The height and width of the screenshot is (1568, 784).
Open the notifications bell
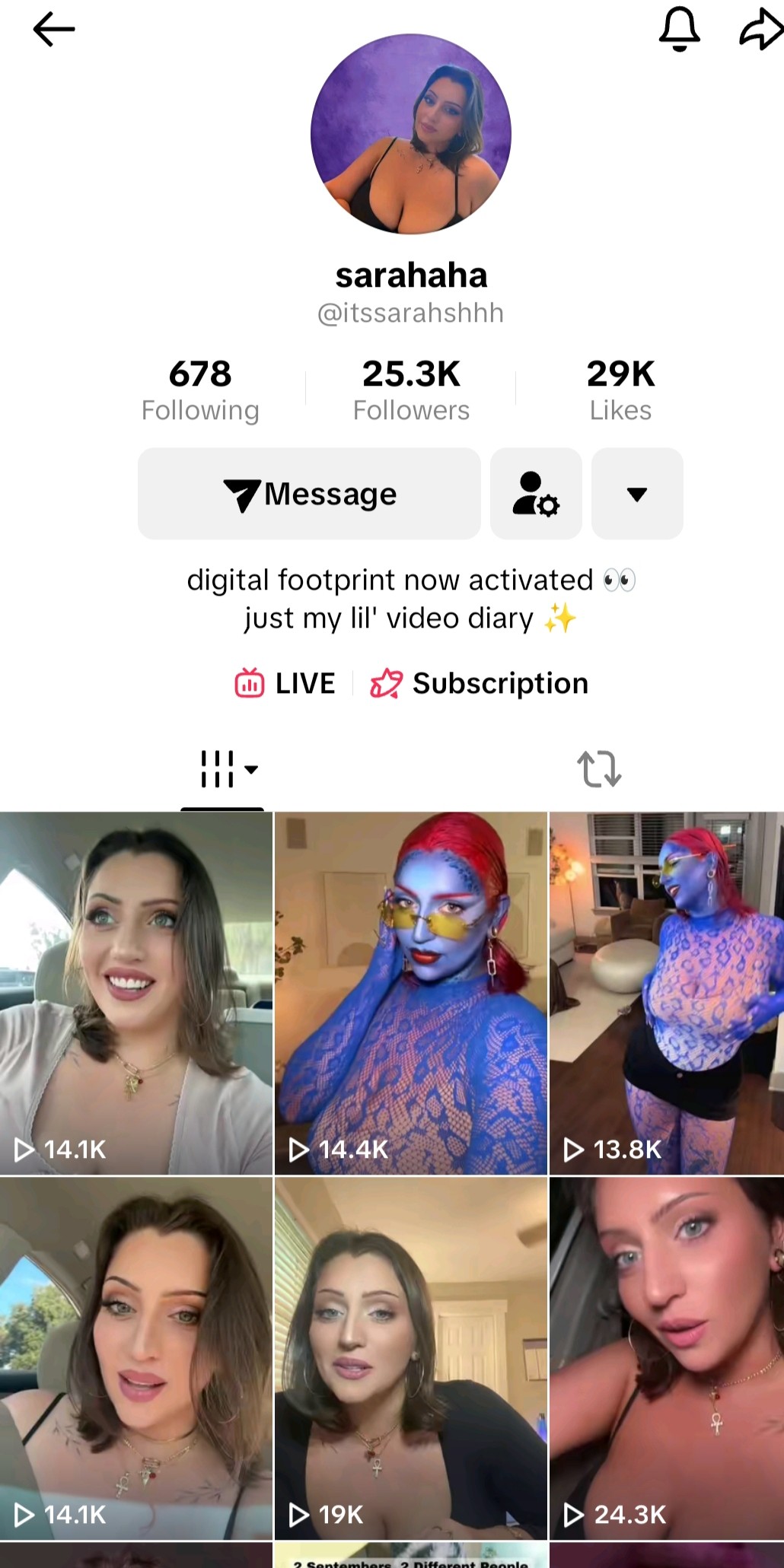click(678, 30)
